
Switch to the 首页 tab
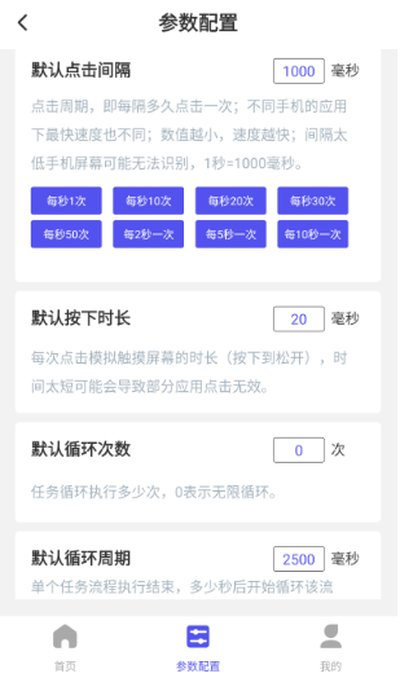click(65, 647)
